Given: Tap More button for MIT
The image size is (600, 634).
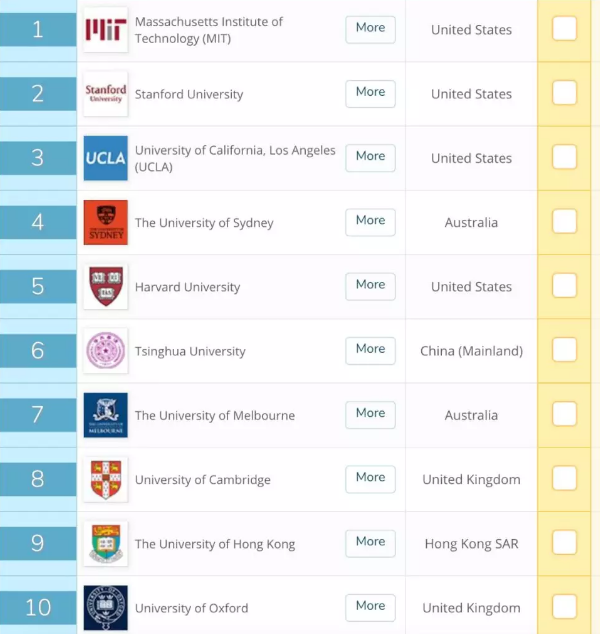Looking at the screenshot, I should (x=370, y=29).
